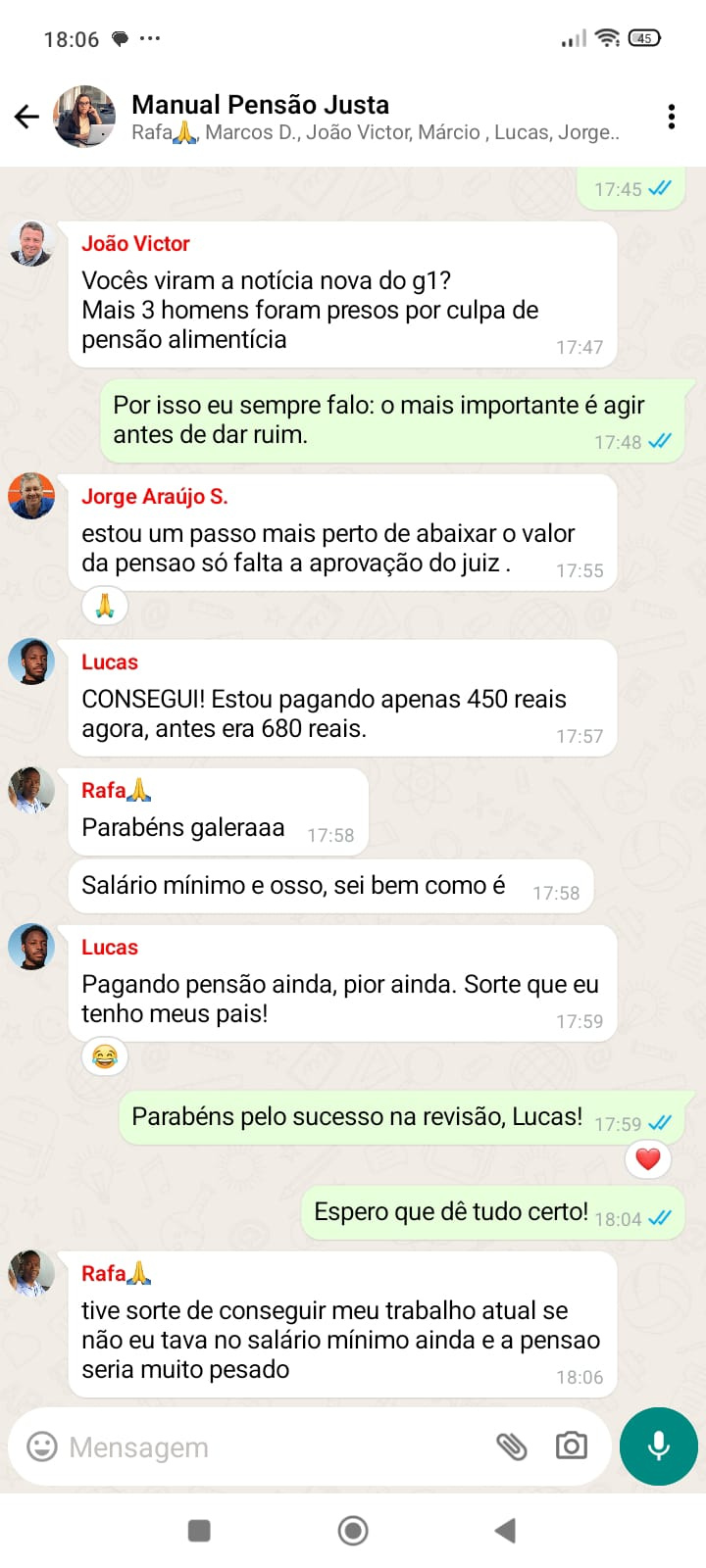View heart reaction on Parabéns message
Screen dimensions: 706x1568
[x=647, y=1159]
